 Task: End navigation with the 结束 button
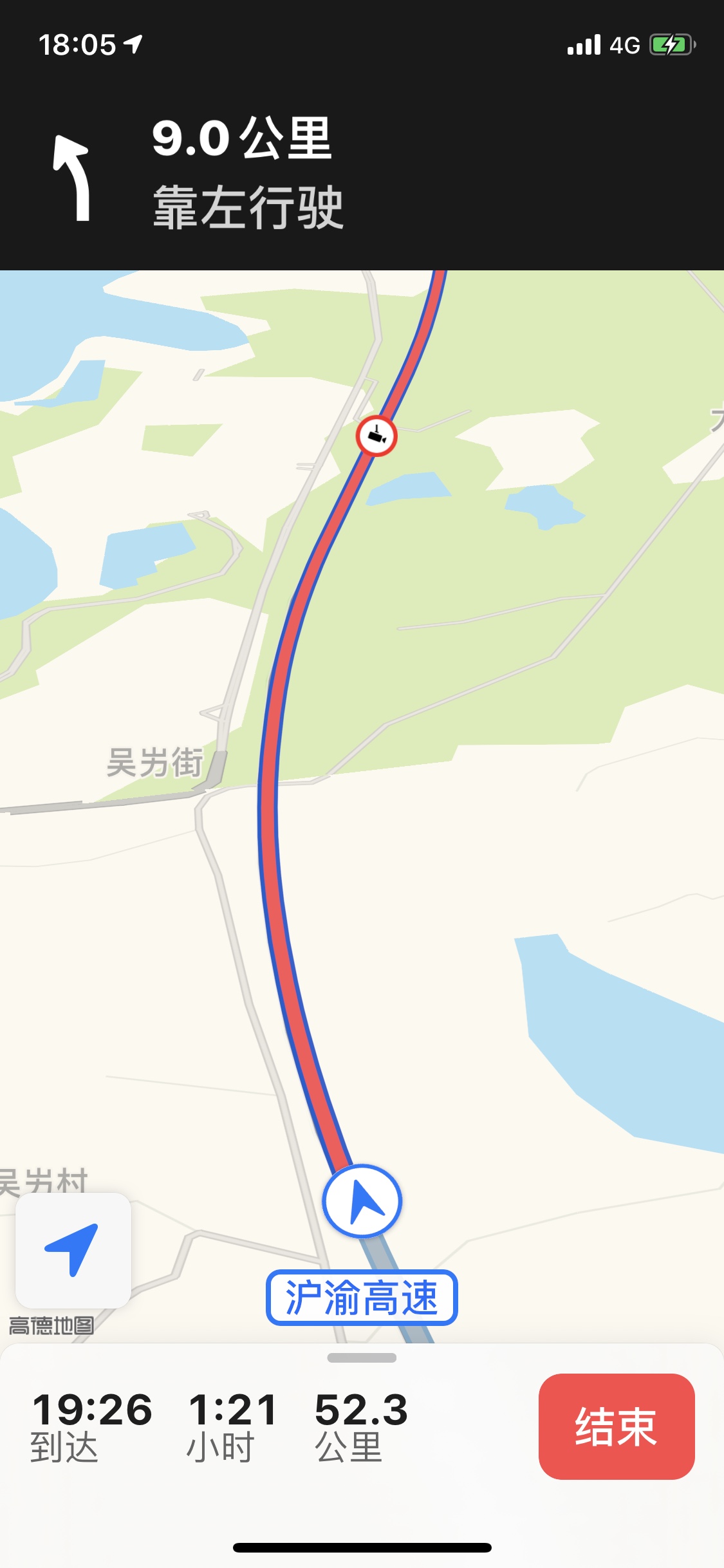click(x=617, y=1426)
